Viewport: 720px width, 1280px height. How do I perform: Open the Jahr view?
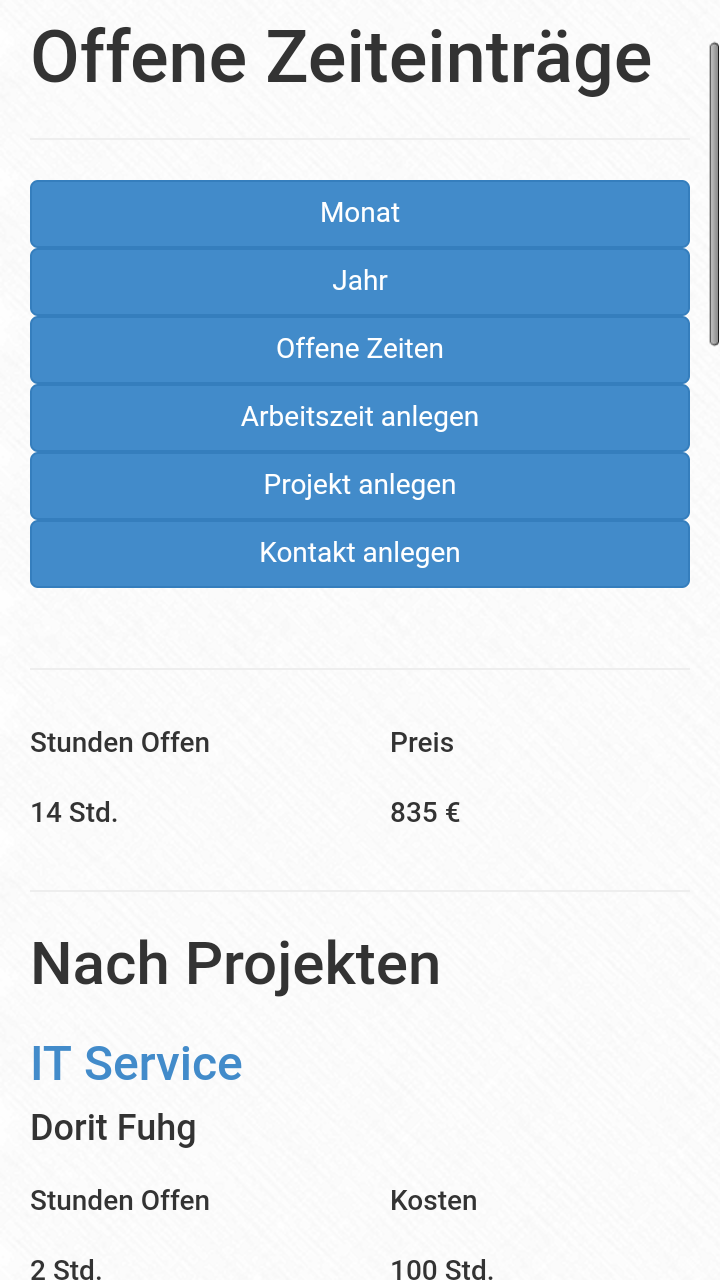pyautogui.click(x=360, y=281)
